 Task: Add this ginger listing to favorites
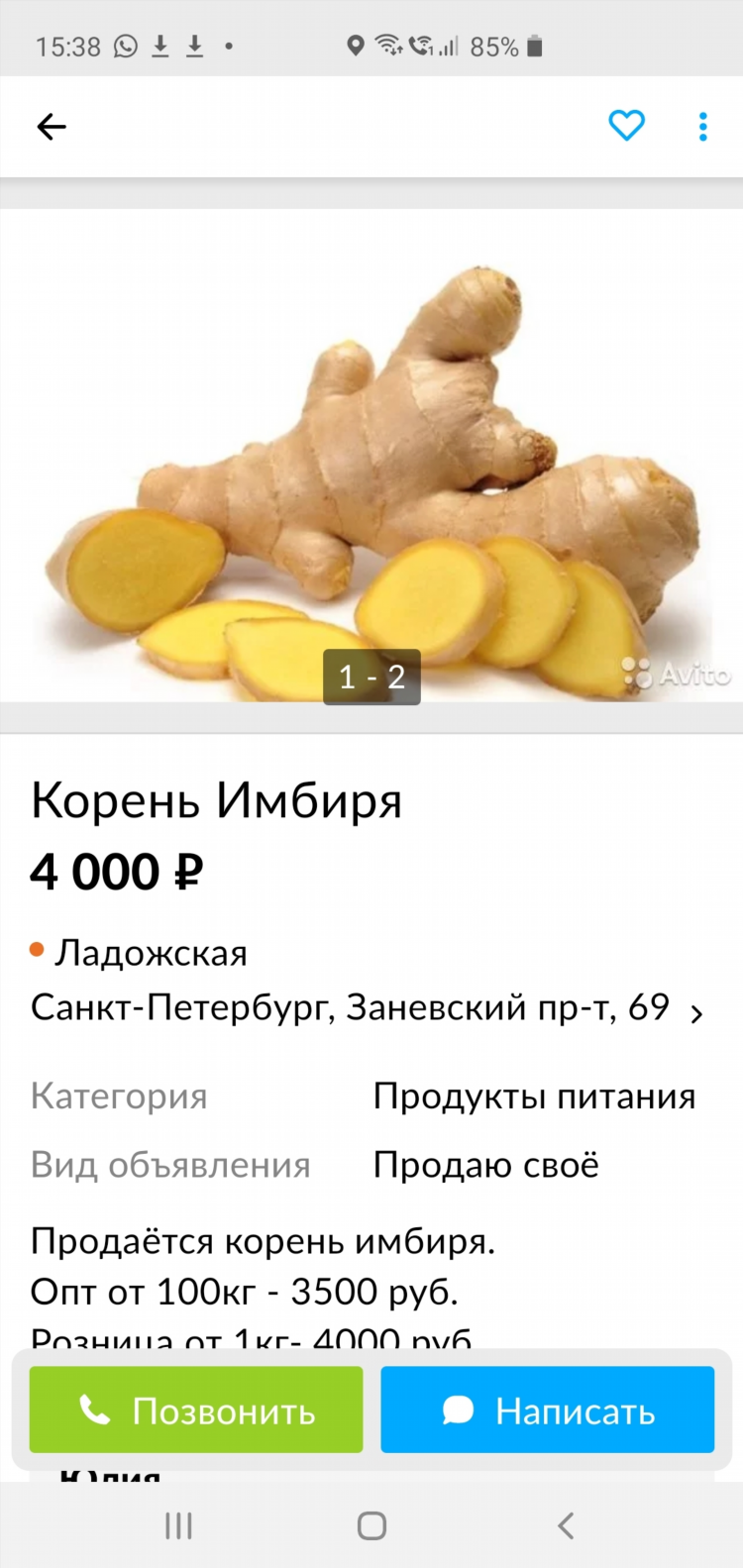(x=626, y=126)
